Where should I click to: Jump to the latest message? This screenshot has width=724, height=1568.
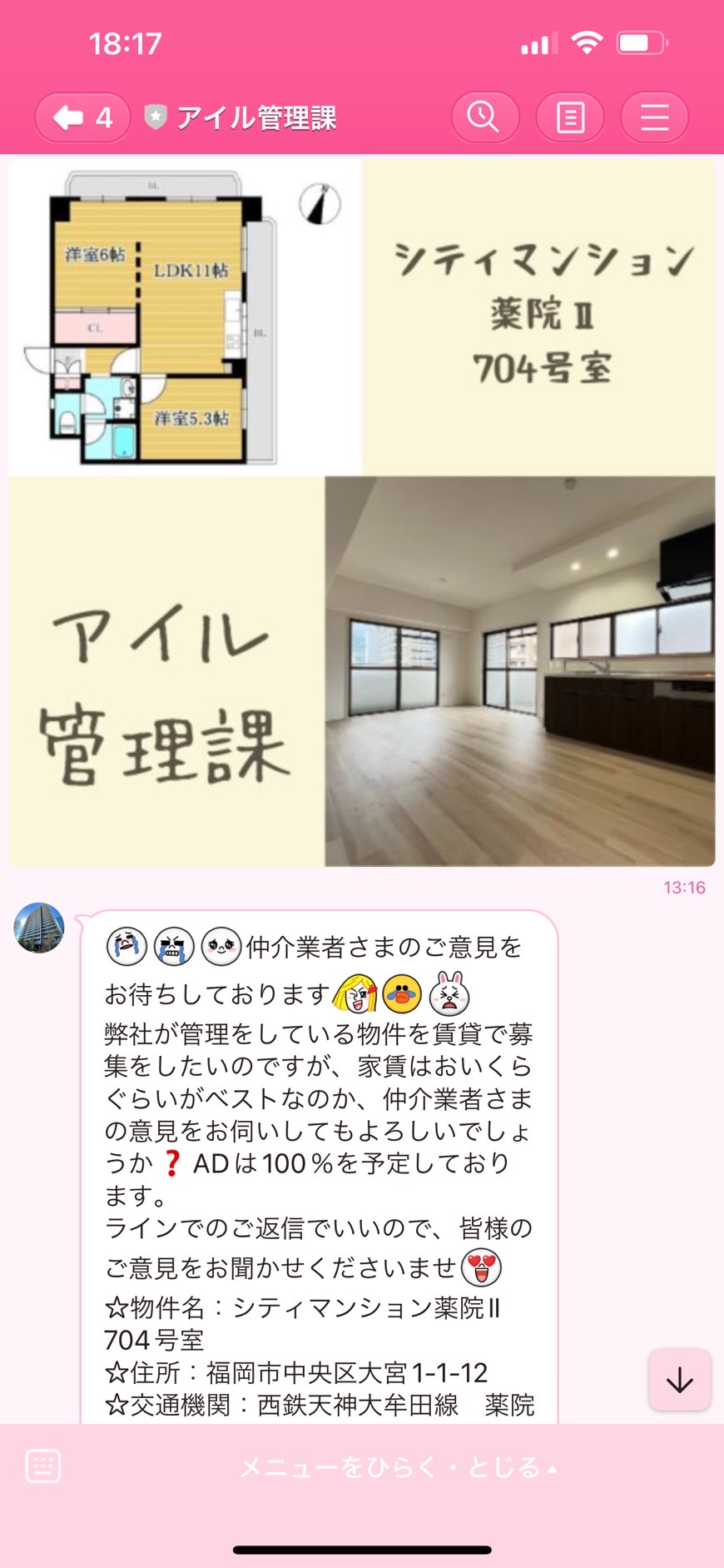[x=679, y=1380]
